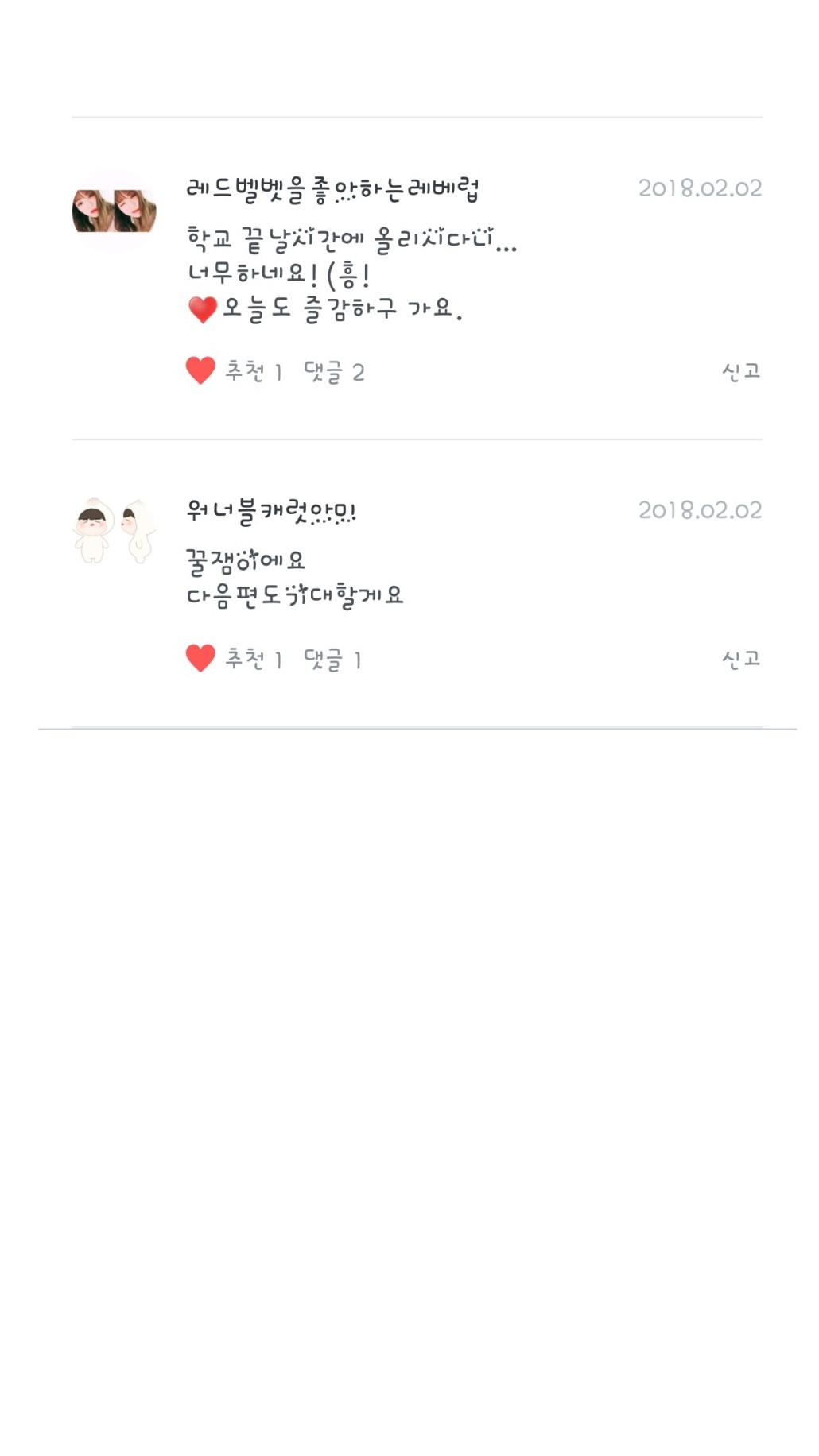Report 레드벨벳을 좋아하는레베럽's comment via 신고

[x=740, y=371]
